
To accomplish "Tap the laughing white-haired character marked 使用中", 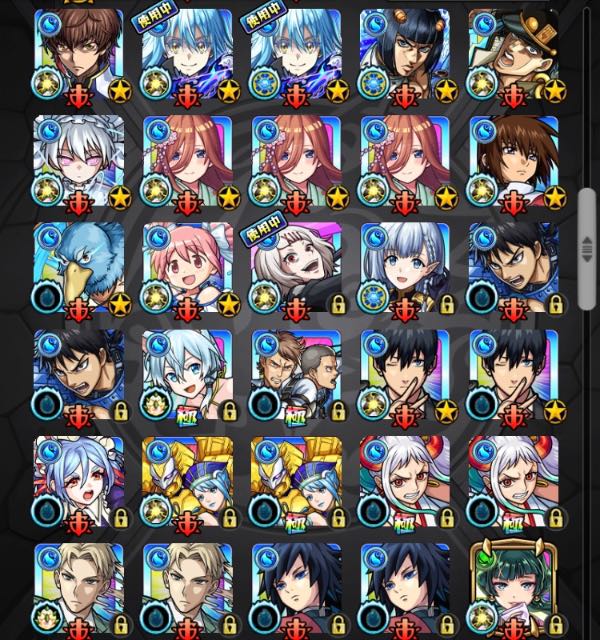I will coord(296,266).
